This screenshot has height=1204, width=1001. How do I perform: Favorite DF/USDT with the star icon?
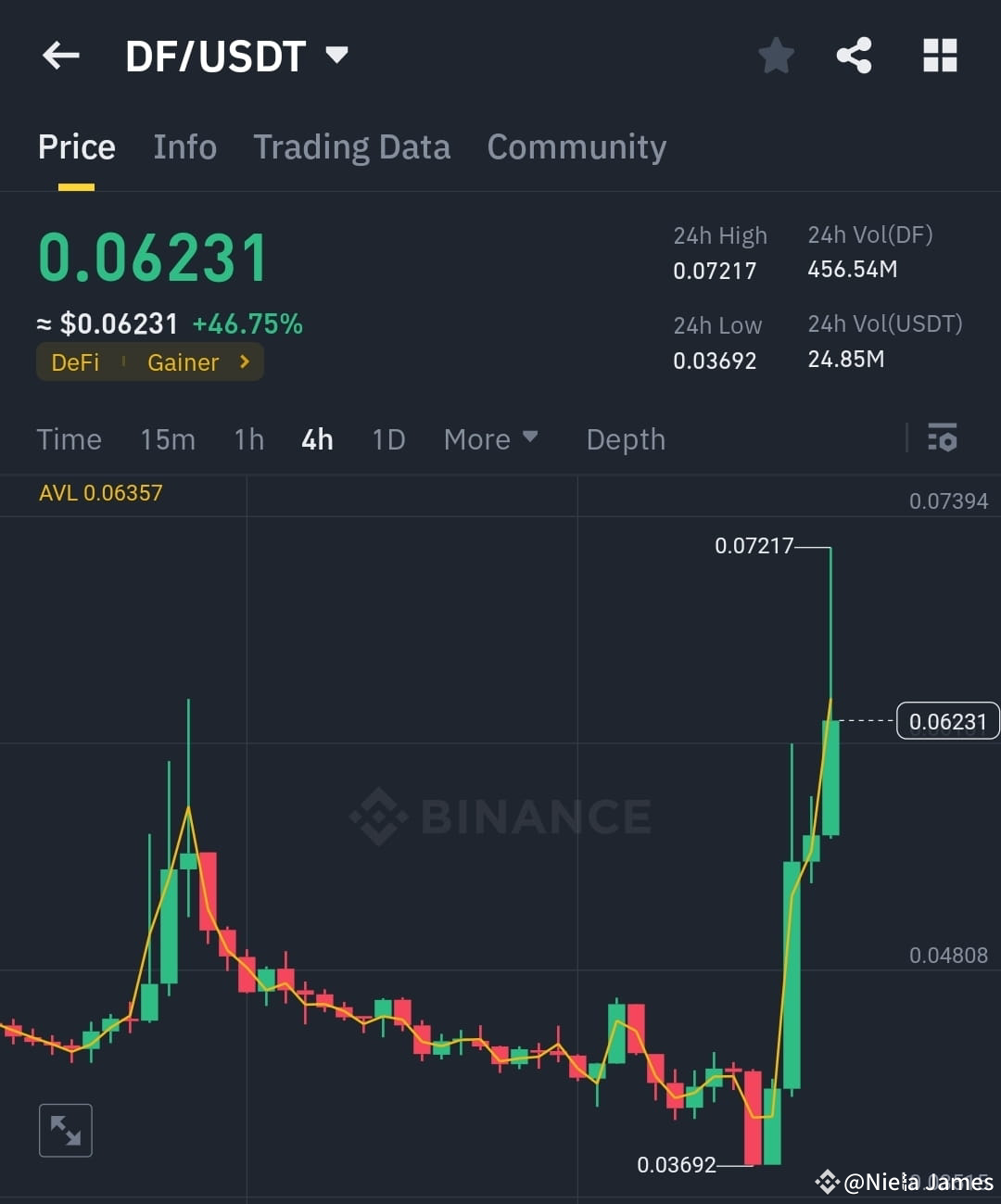pyautogui.click(x=776, y=56)
